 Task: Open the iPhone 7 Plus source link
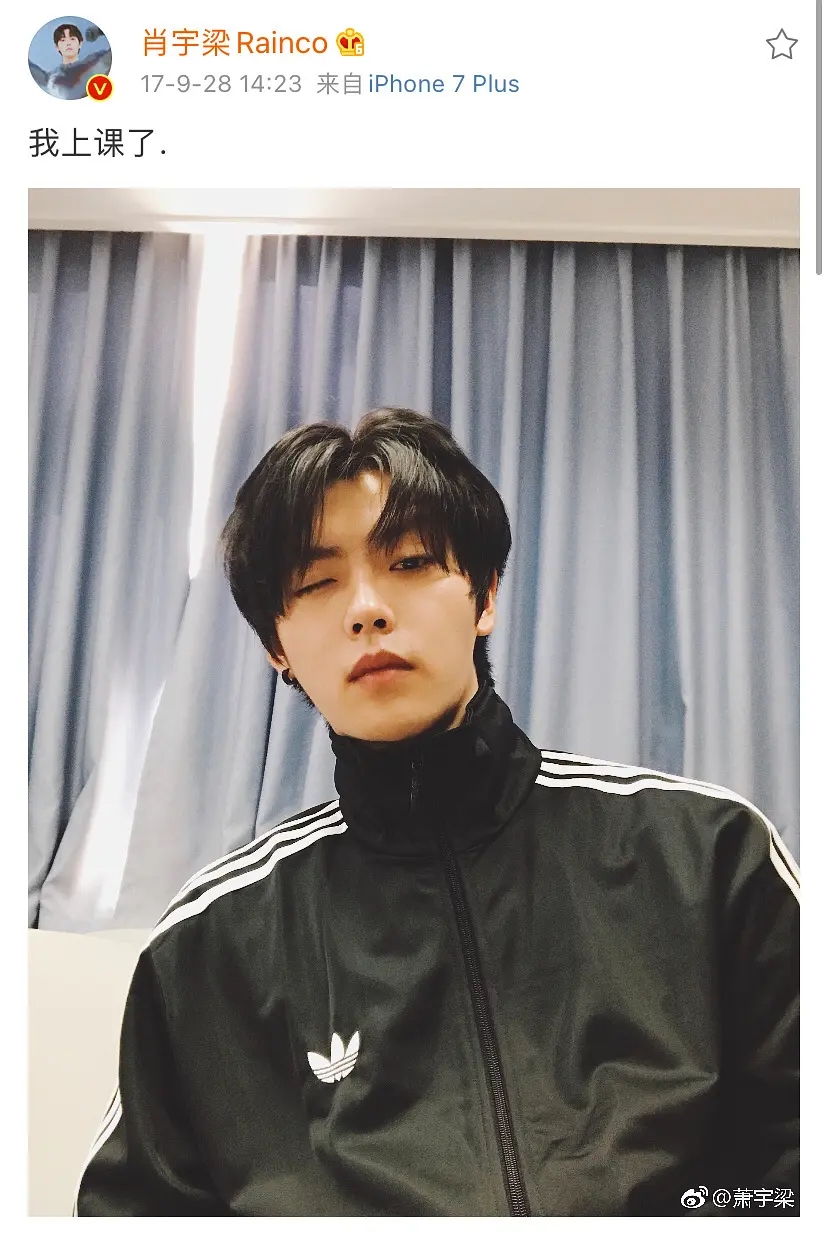point(443,84)
